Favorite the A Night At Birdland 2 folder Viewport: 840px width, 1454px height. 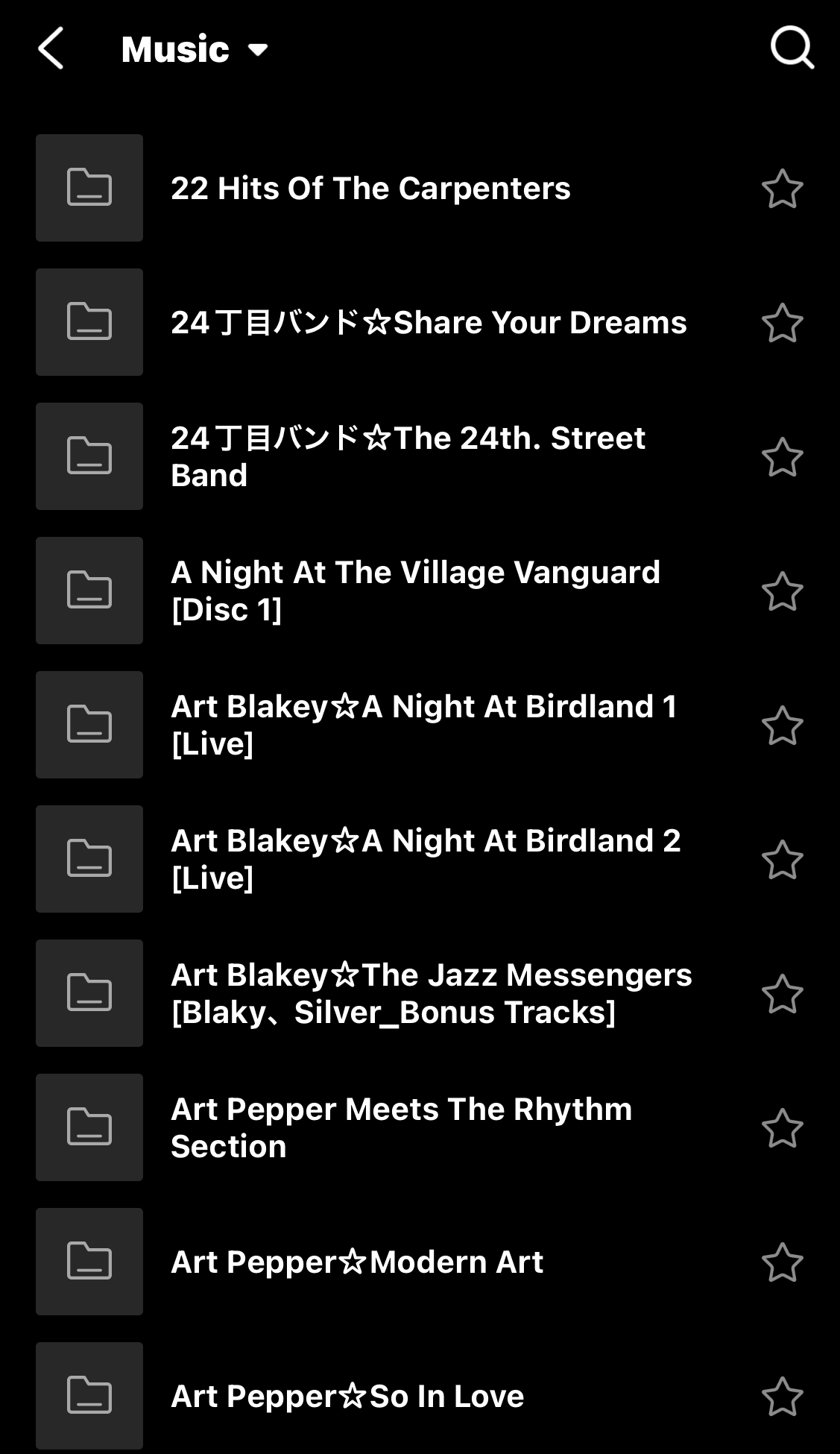point(782,860)
